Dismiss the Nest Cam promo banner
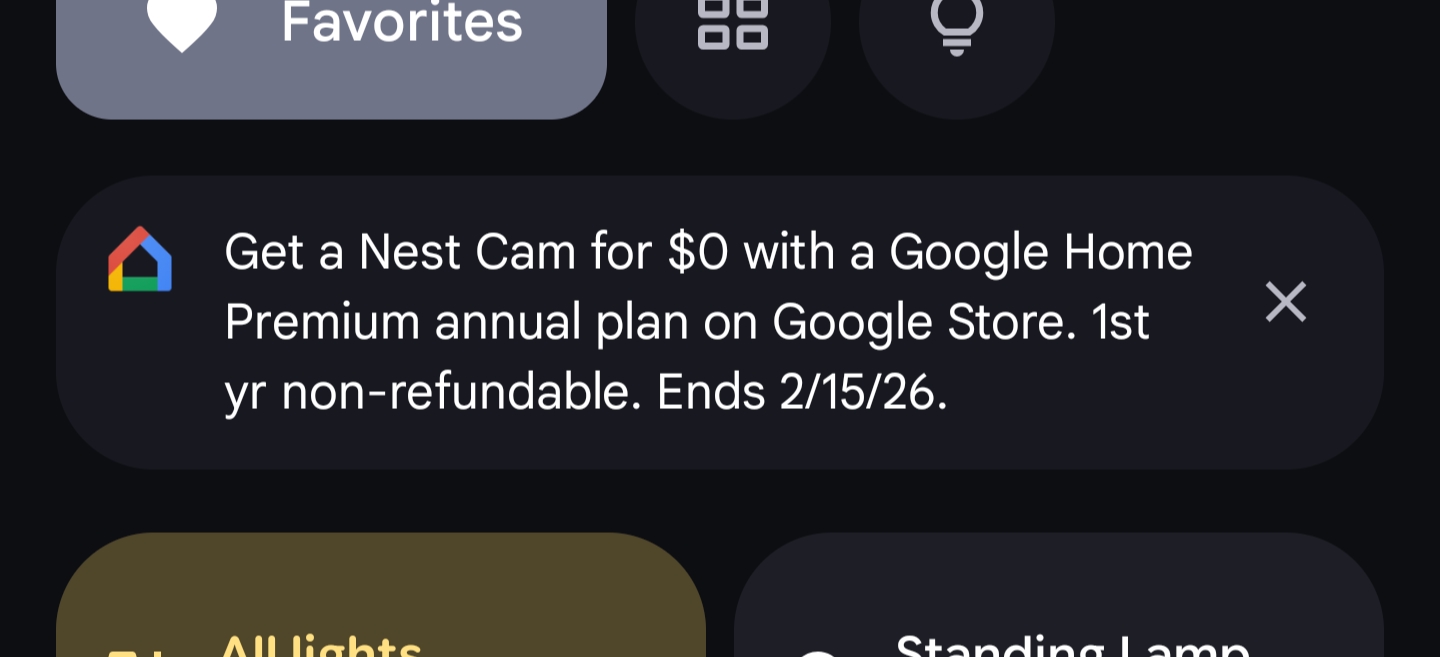The height and width of the screenshot is (657, 1440). pyautogui.click(x=1285, y=302)
